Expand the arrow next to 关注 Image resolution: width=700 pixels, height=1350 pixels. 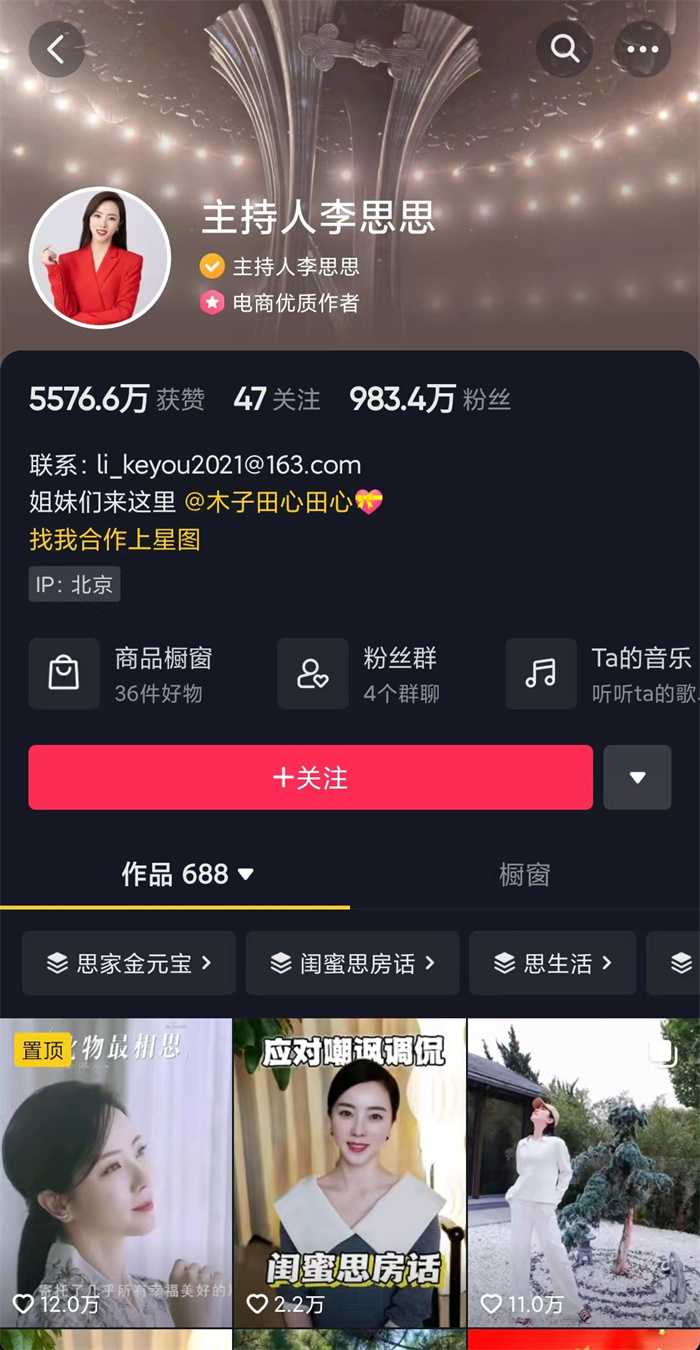[x=637, y=777]
